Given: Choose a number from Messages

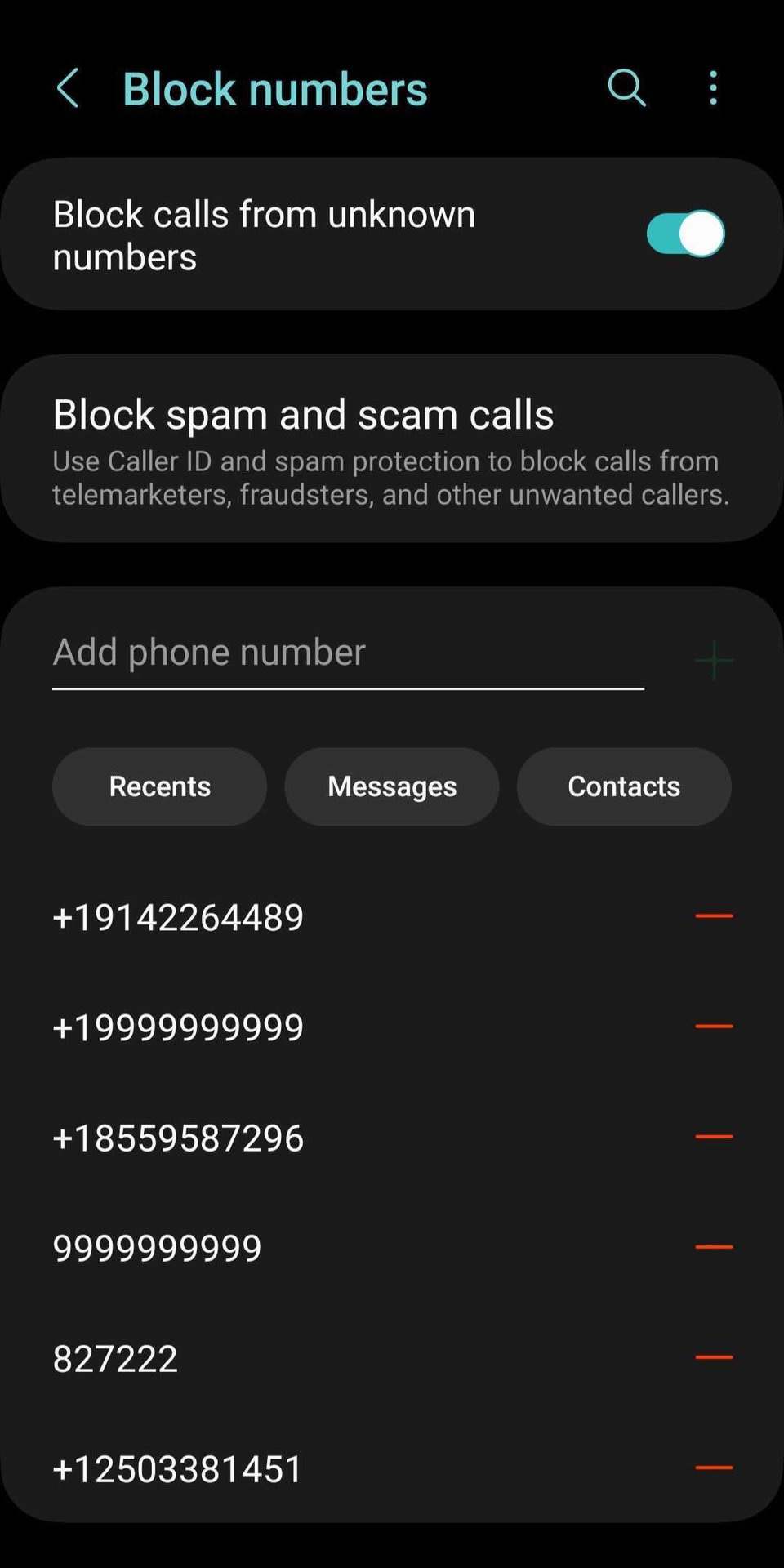Looking at the screenshot, I should [x=391, y=786].
